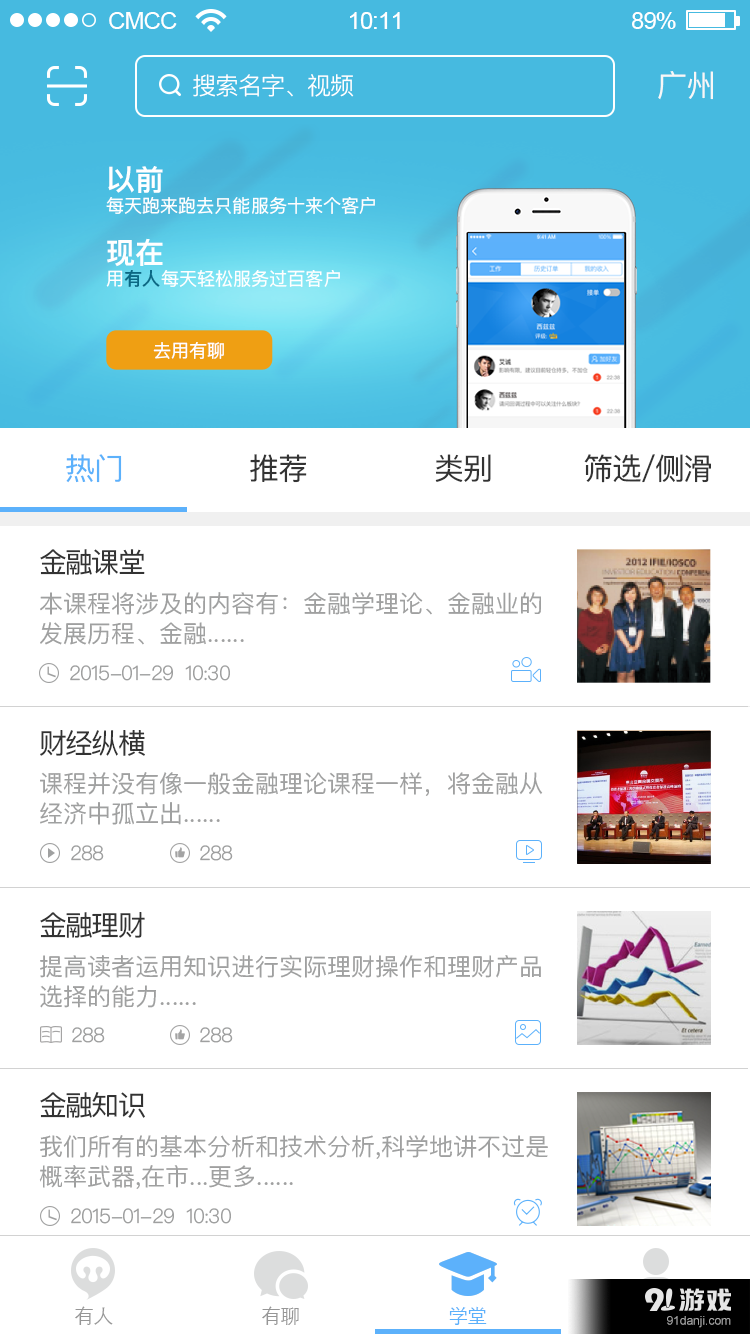This screenshot has width=750, height=1334.
Task: Tap the alarm clock icon on 金融知识
Action: tap(528, 1211)
